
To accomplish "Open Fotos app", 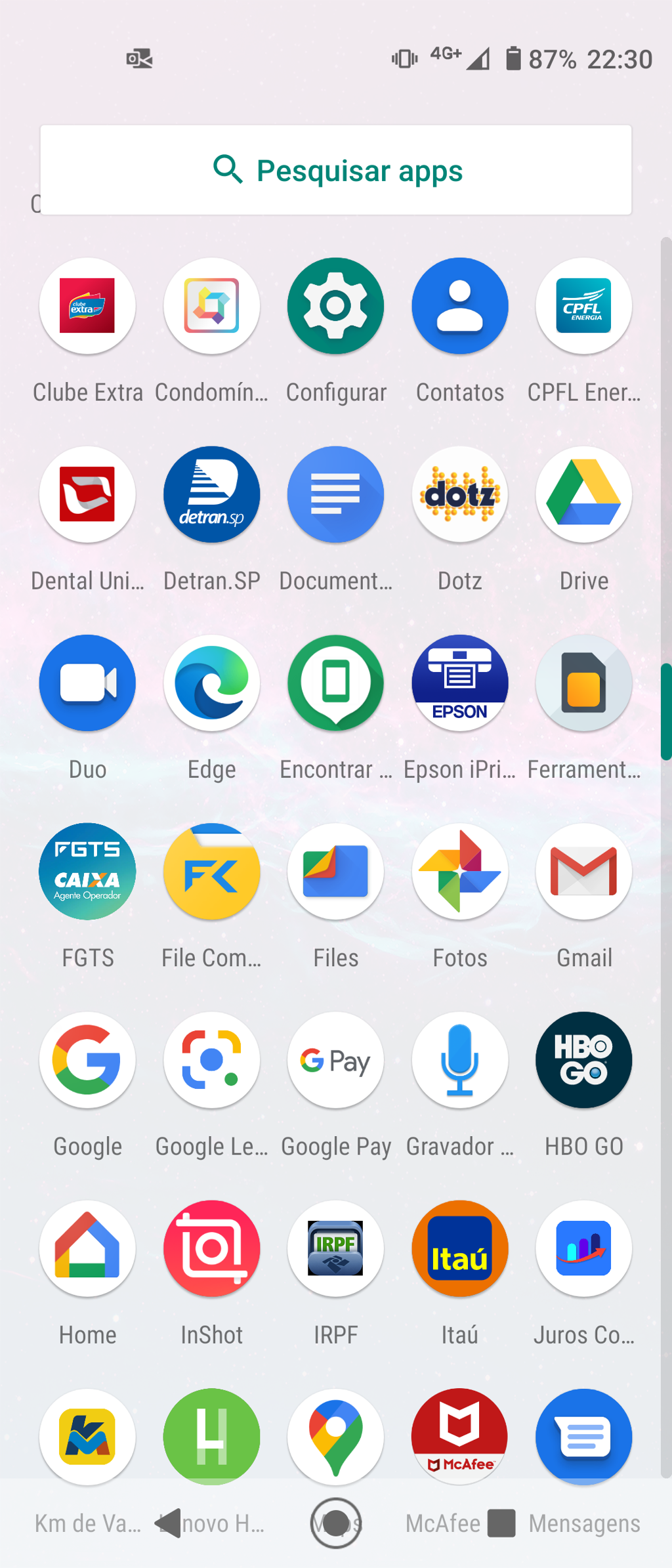I will pyautogui.click(x=459, y=871).
